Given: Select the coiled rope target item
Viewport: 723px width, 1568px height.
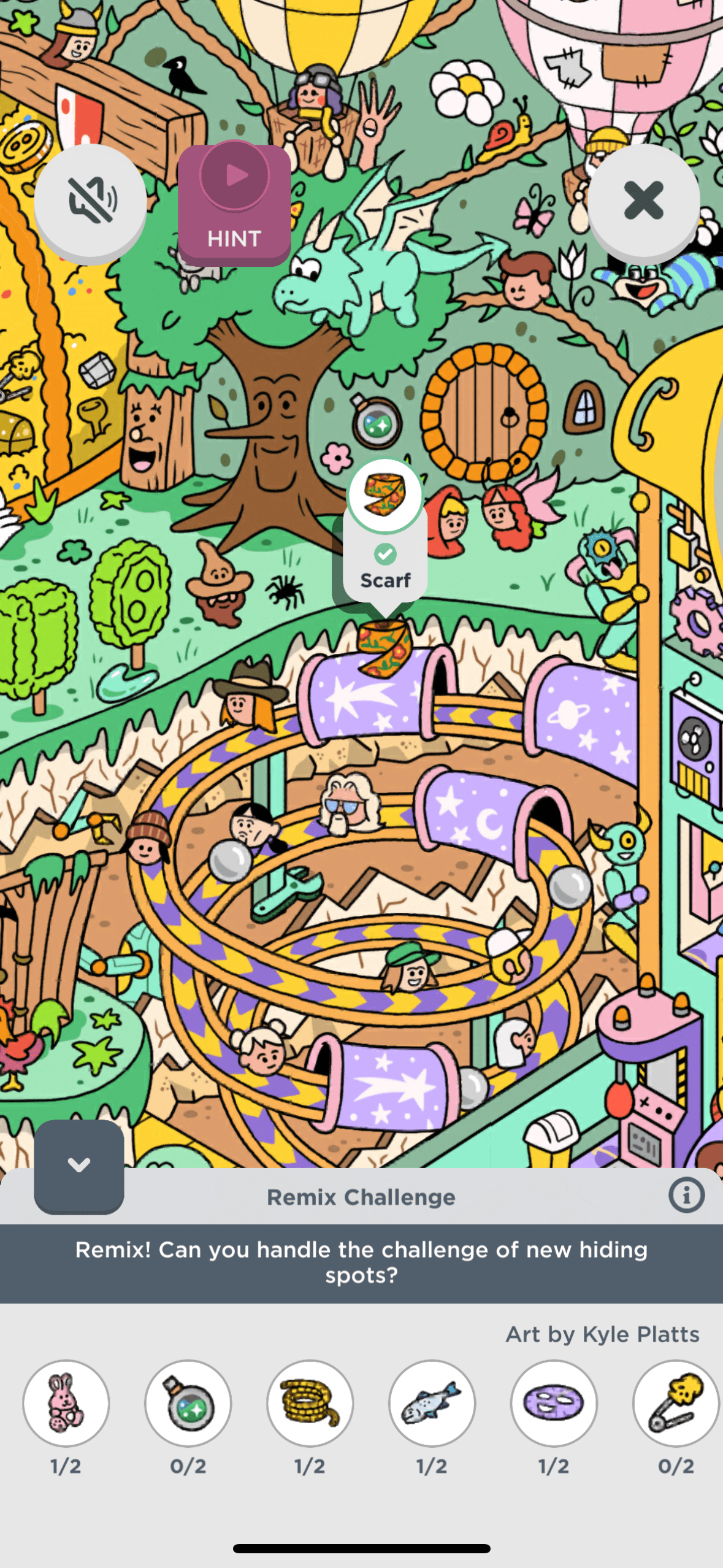Looking at the screenshot, I should 310,1402.
